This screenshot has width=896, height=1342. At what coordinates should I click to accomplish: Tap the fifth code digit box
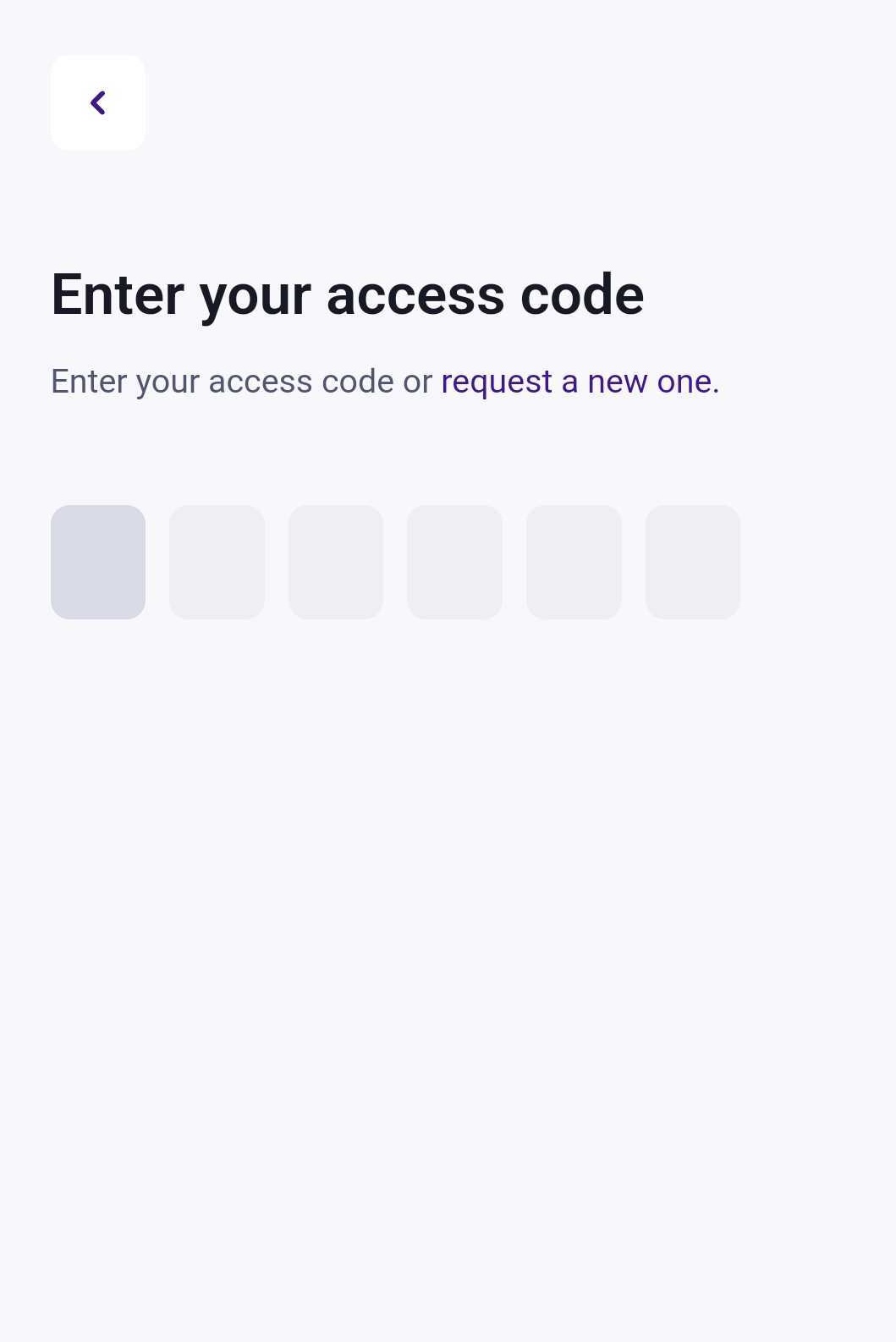point(574,562)
